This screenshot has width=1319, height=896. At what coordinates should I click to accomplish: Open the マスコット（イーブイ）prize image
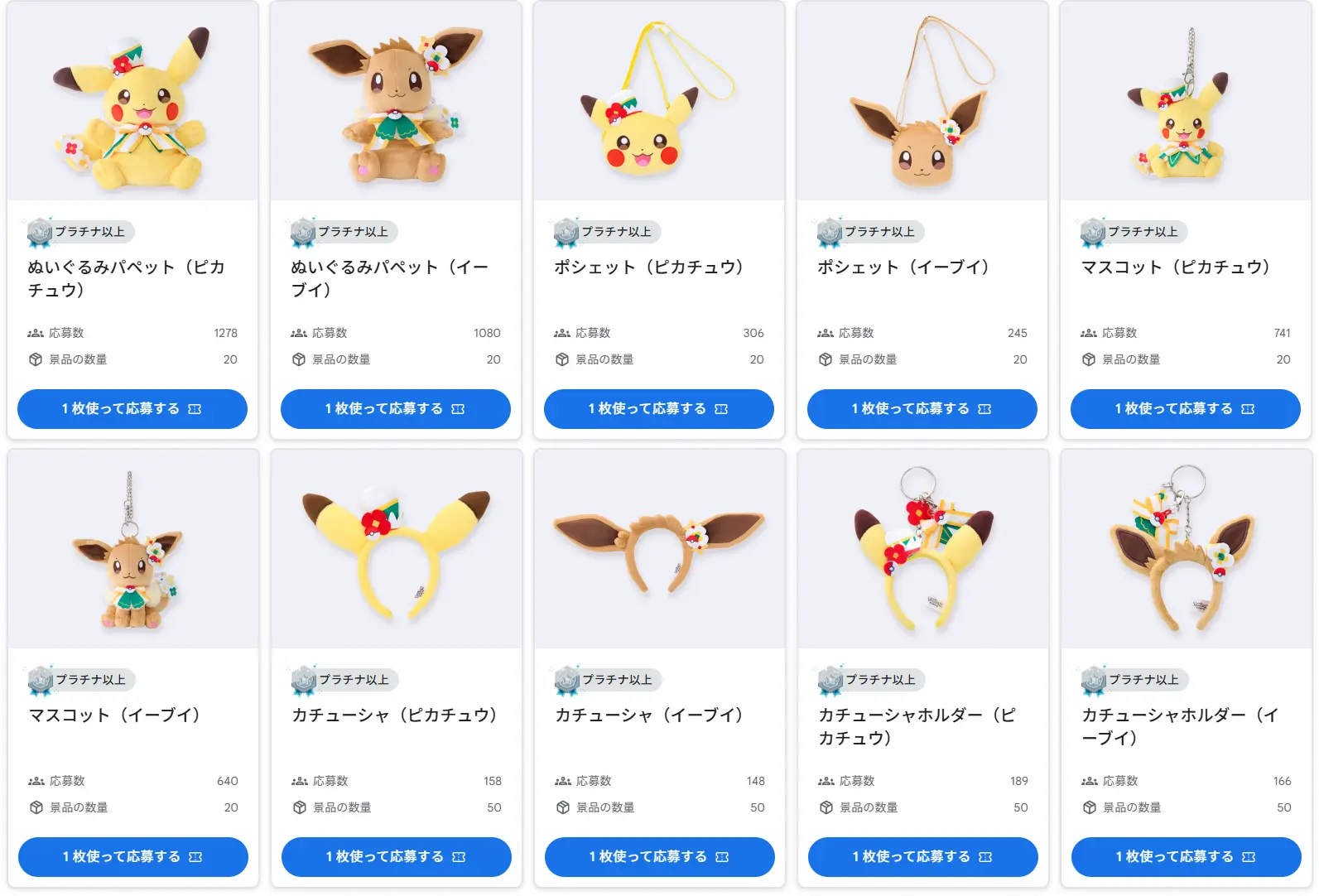[133, 551]
